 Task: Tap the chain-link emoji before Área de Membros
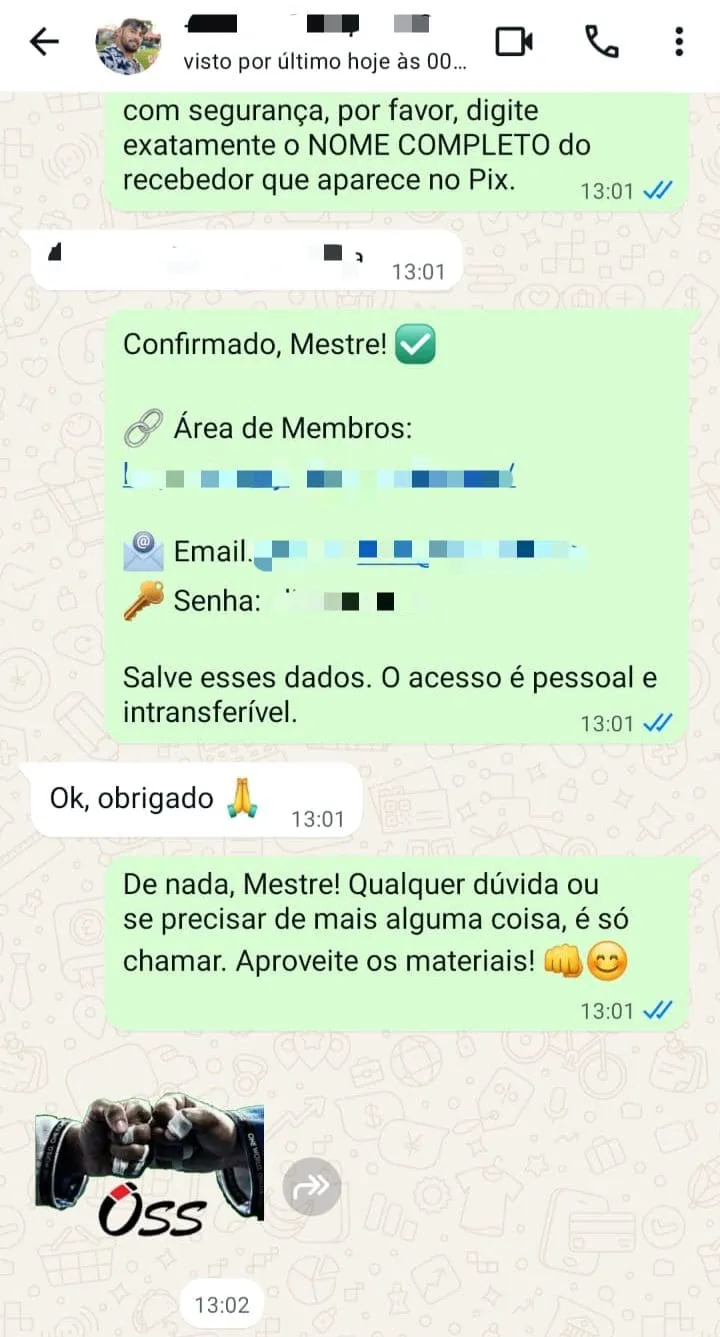click(x=143, y=427)
